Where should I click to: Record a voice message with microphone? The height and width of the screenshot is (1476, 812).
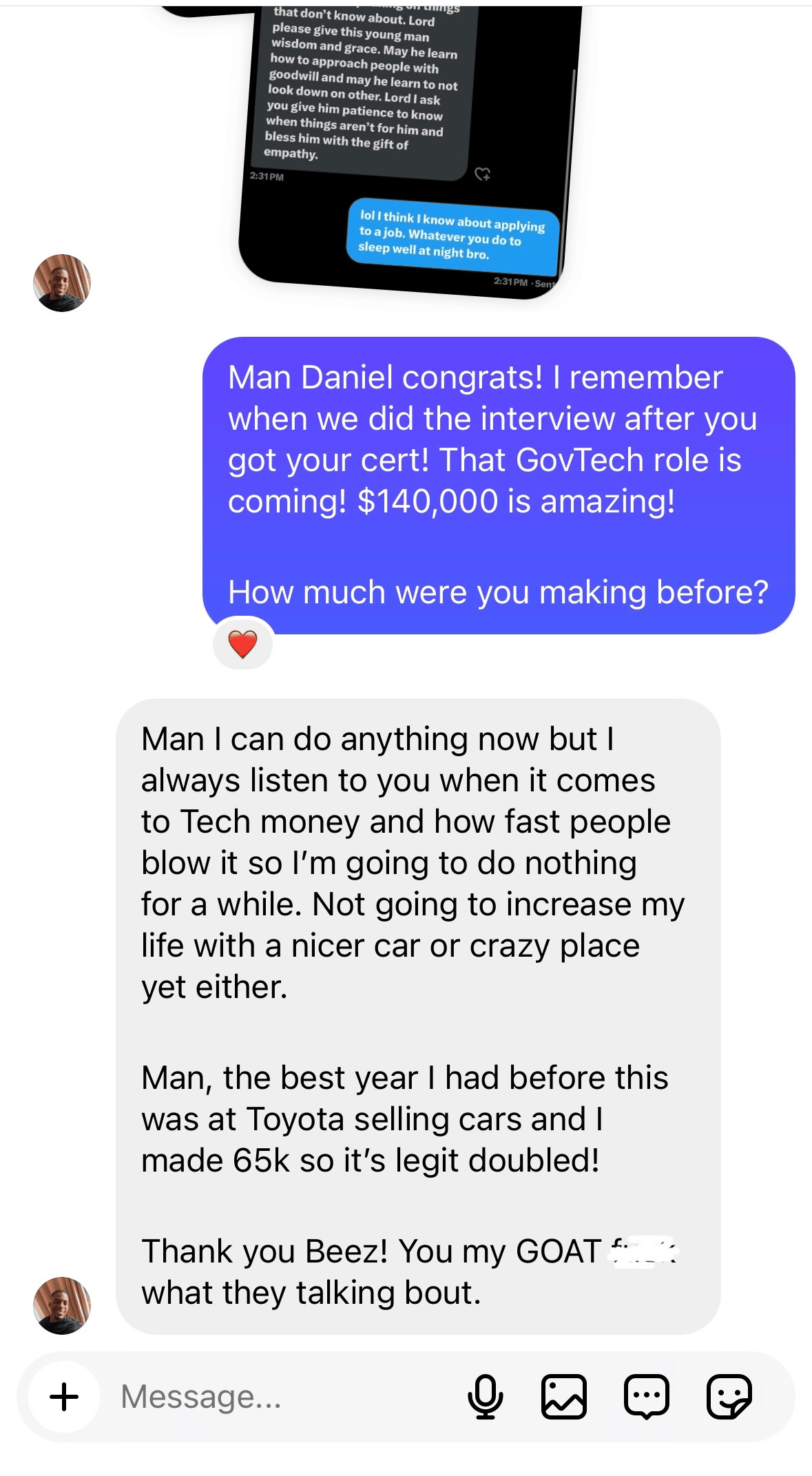(485, 1397)
